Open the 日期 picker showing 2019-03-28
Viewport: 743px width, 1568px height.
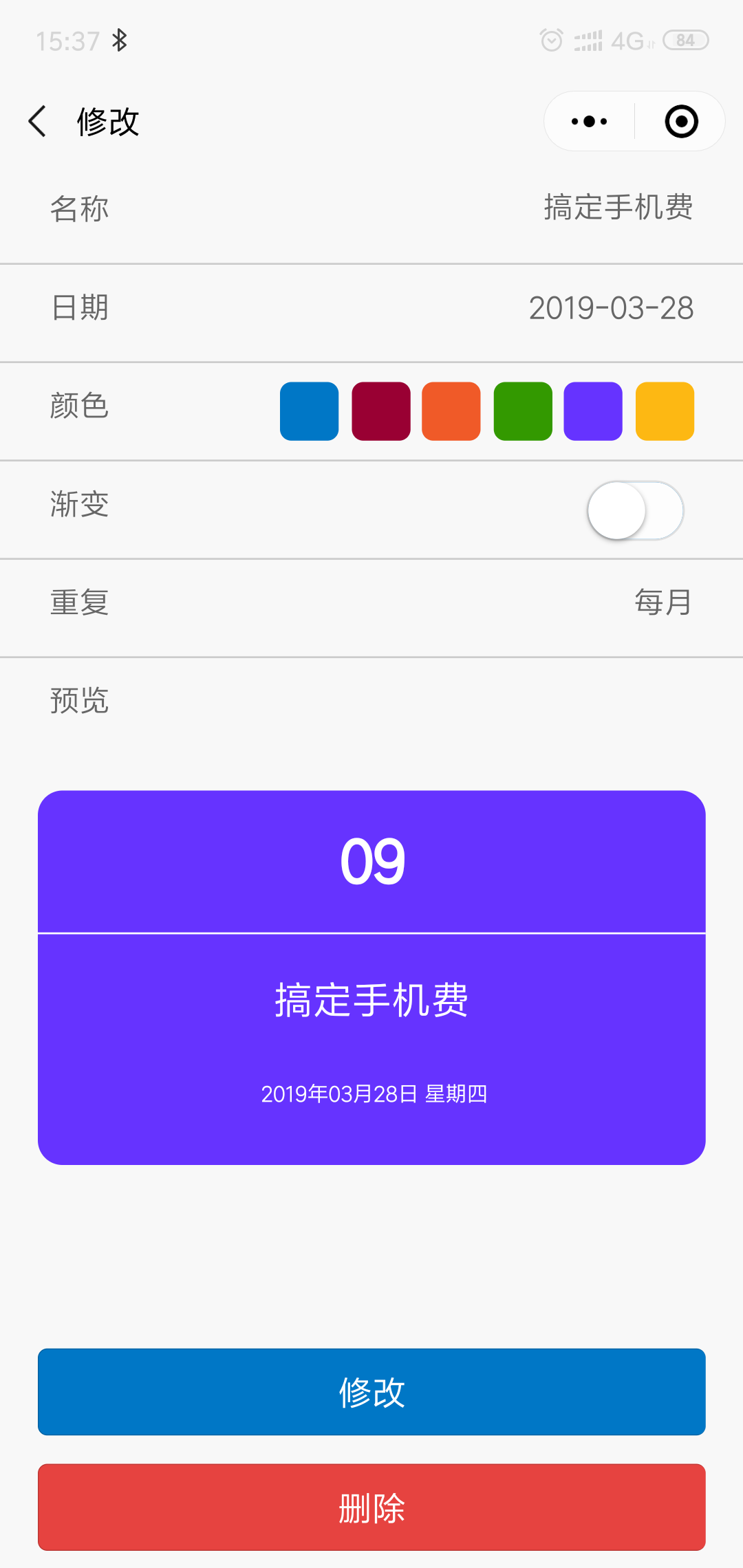click(611, 307)
